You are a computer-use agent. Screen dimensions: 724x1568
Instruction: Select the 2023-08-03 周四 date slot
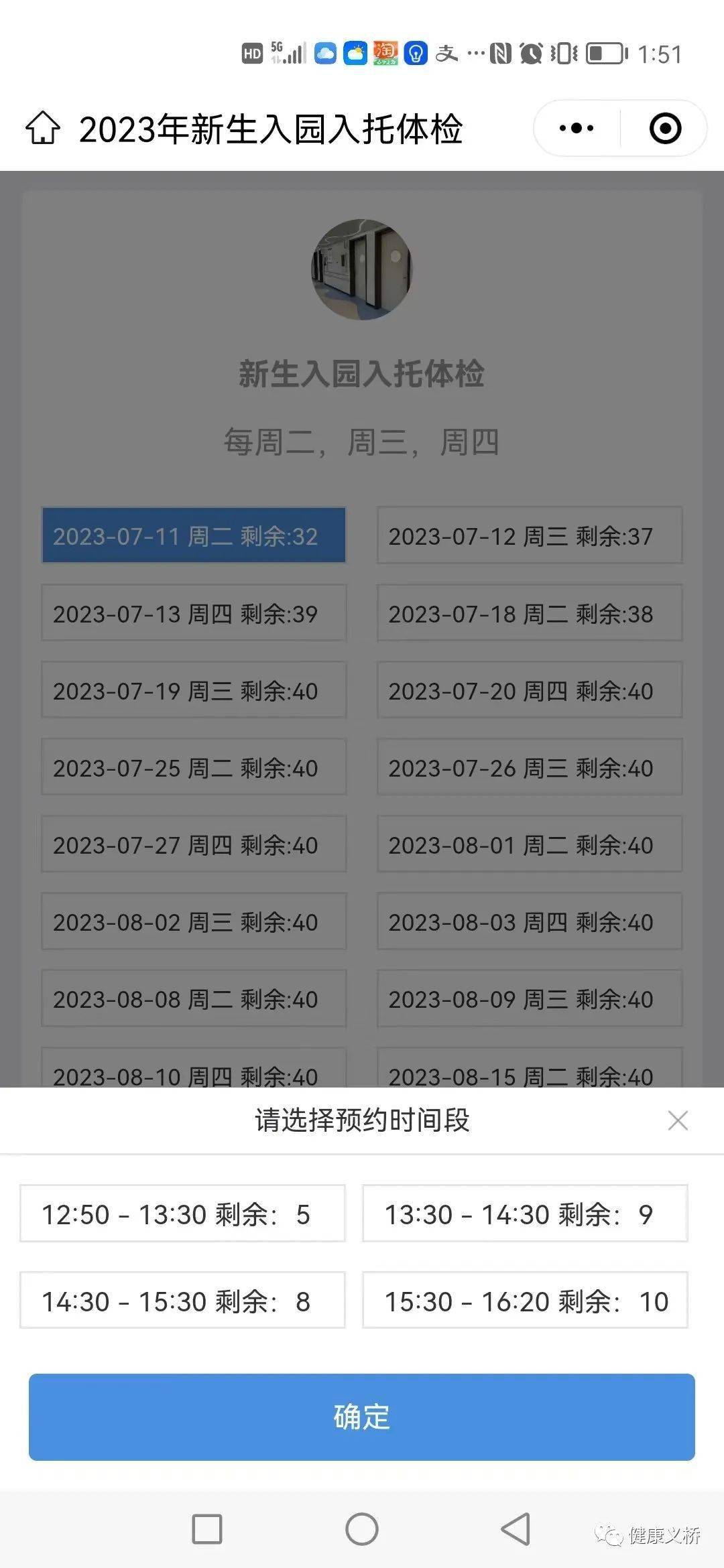(529, 923)
